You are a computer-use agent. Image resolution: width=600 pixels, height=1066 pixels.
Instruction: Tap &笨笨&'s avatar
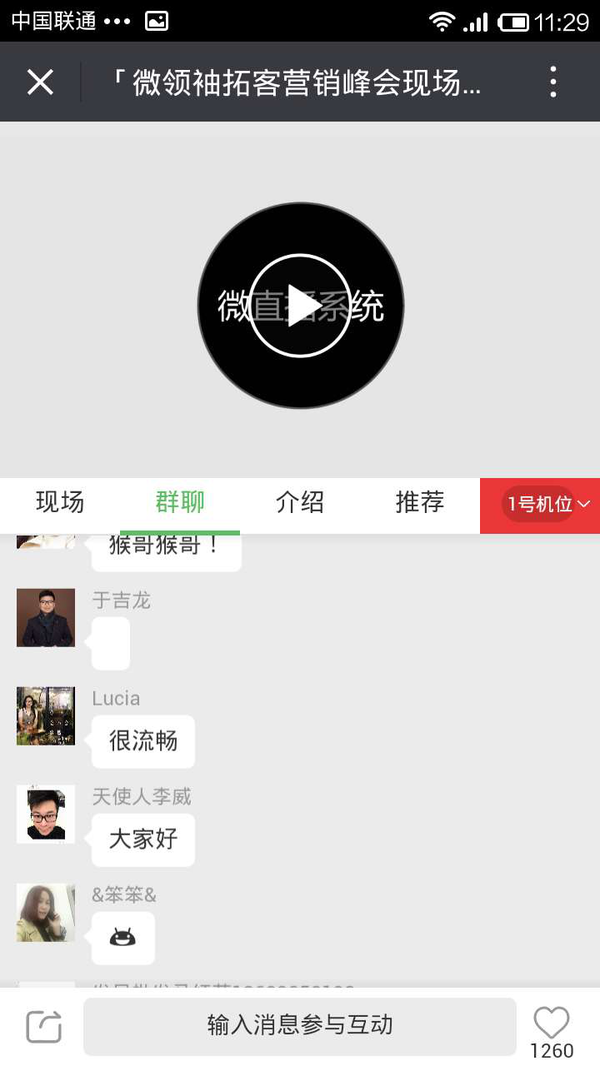tap(46, 911)
